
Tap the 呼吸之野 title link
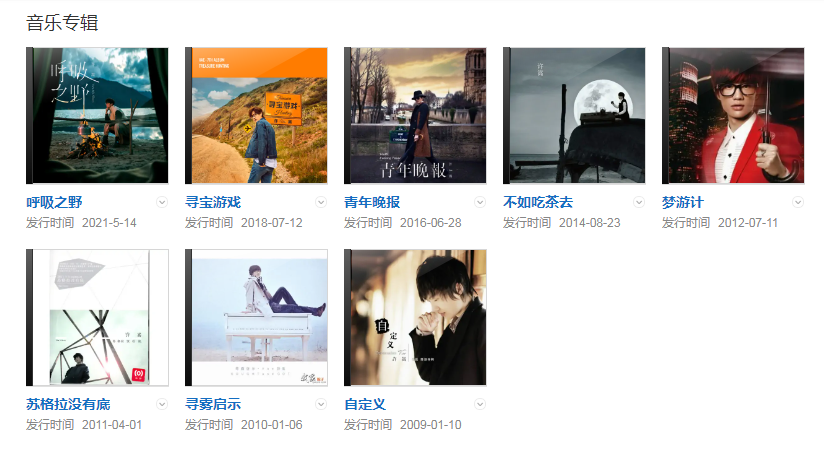(x=54, y=202)
